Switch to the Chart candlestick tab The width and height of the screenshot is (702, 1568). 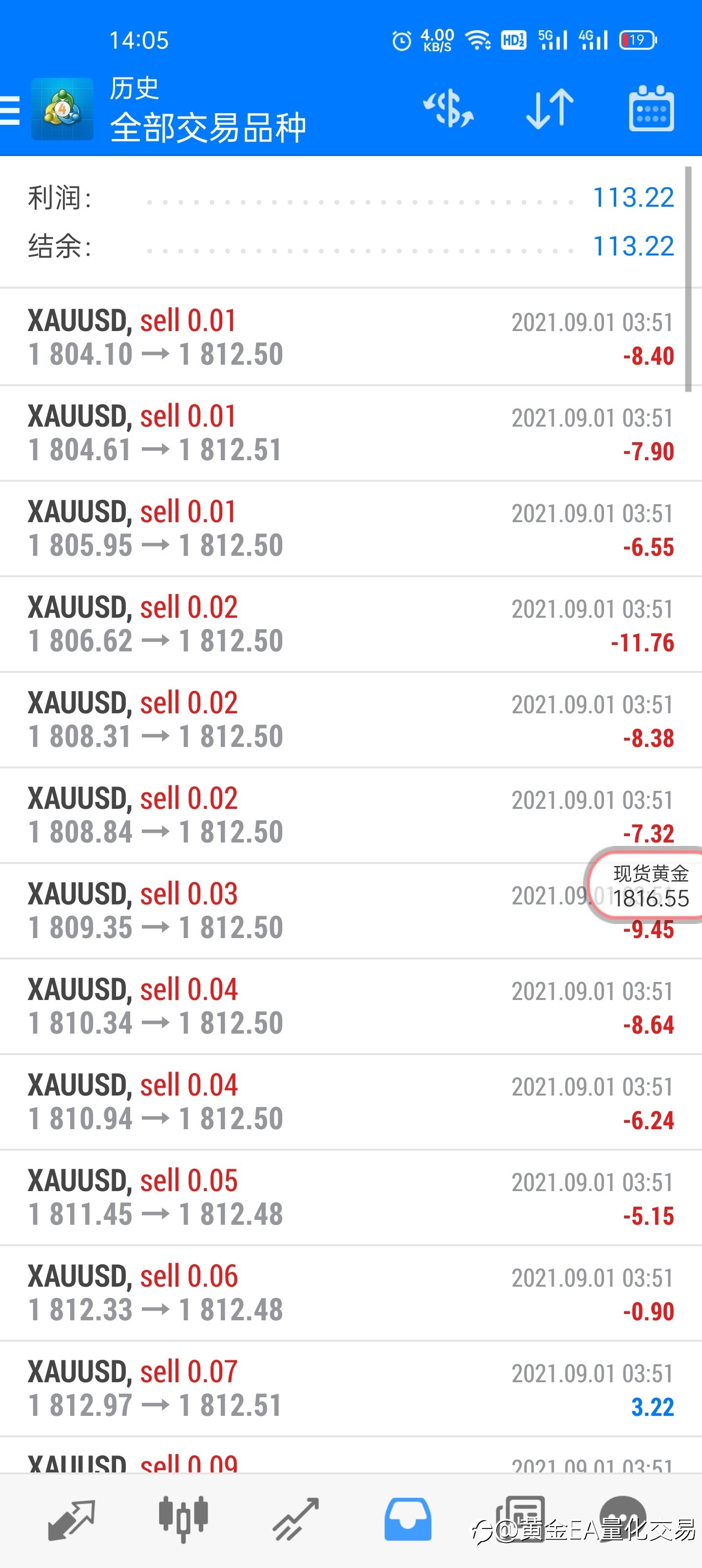pyautogui.click(x=183, y=1520)
